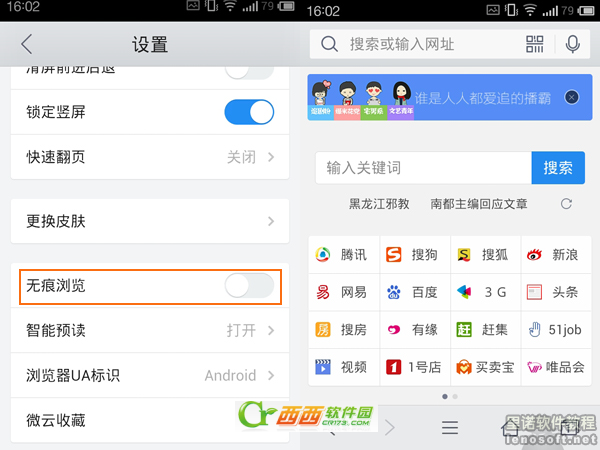The width and height of the screenshot is (600, 450).
Task: Open the 浏览器UA标识 setting
Action: pos(150,376)
